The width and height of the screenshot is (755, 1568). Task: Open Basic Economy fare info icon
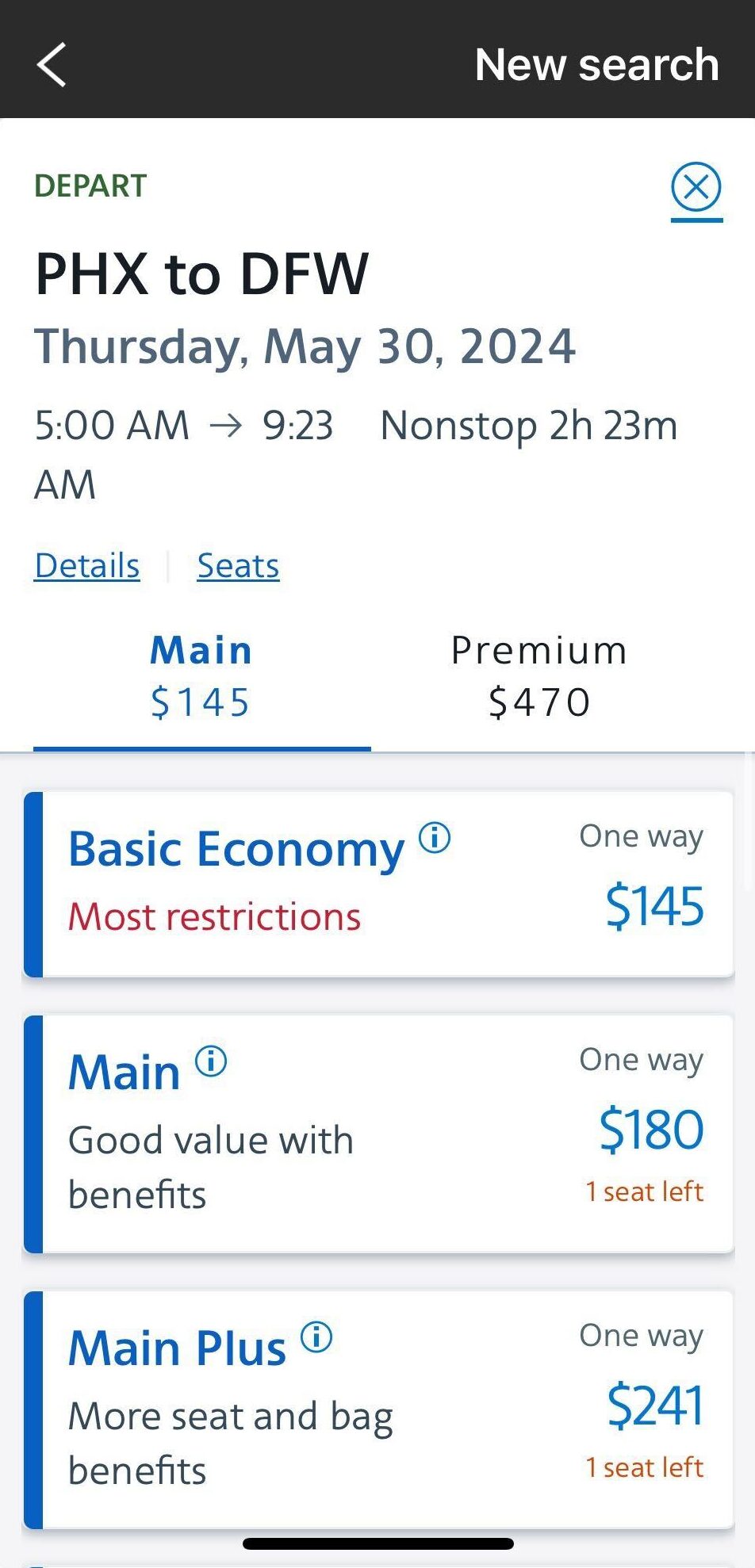pos(433,838)
